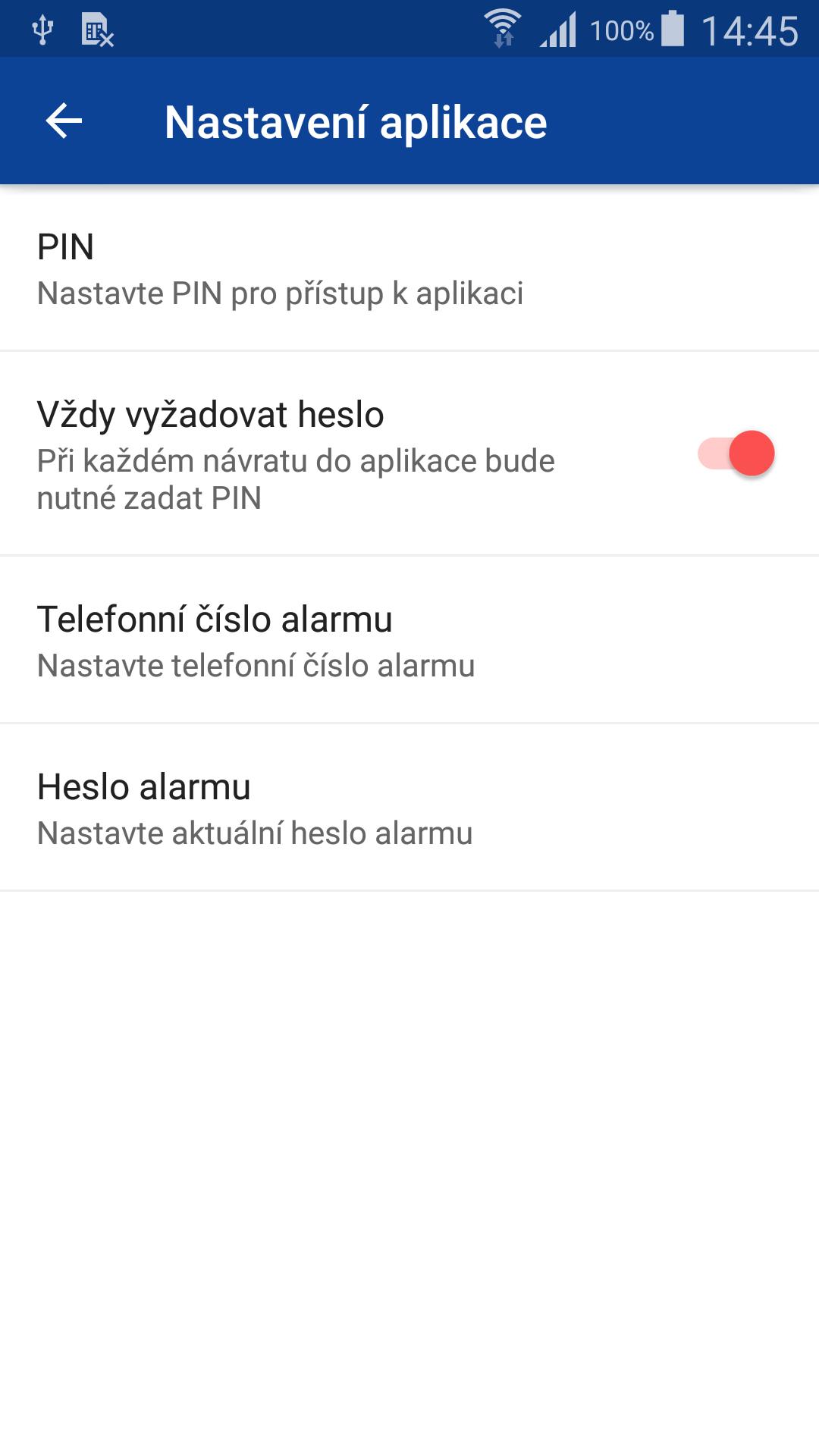Click the Nastavení aplikace title
819x1456 pixels.
pos(356,121)
